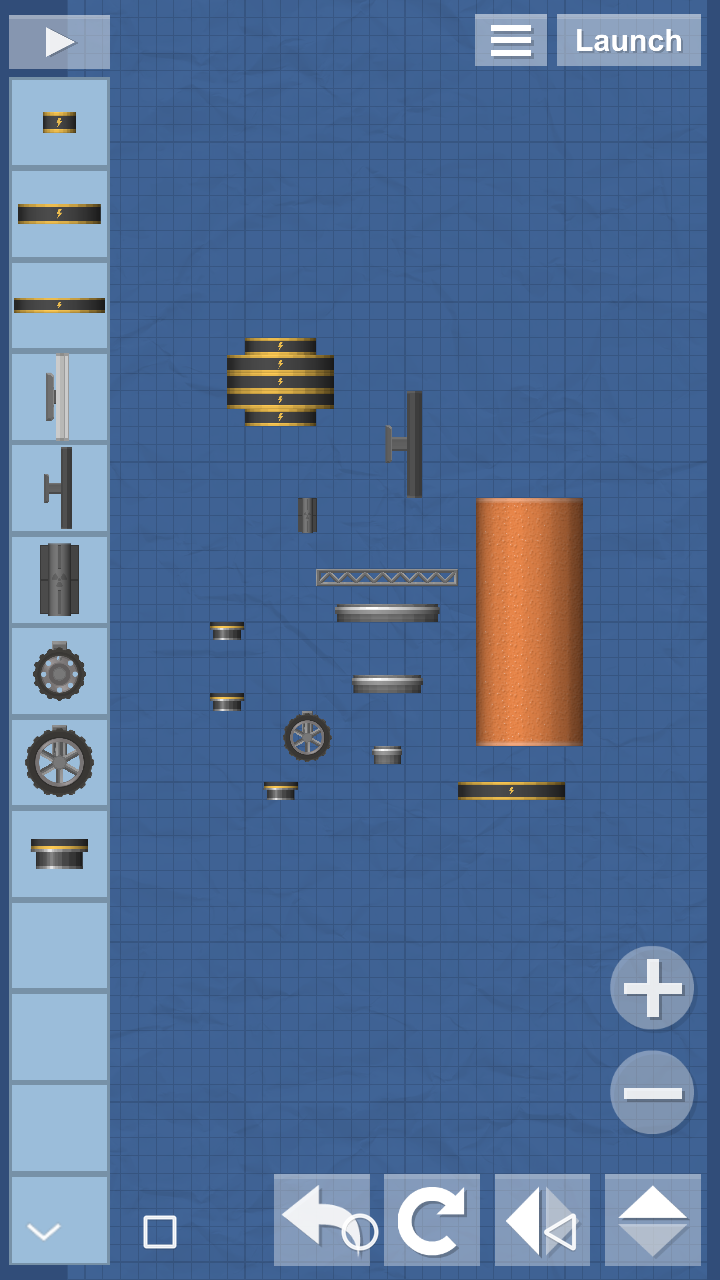Redo with the rotate arrow button
This screenshot has width=720, height=1280.
(431, 1219)
